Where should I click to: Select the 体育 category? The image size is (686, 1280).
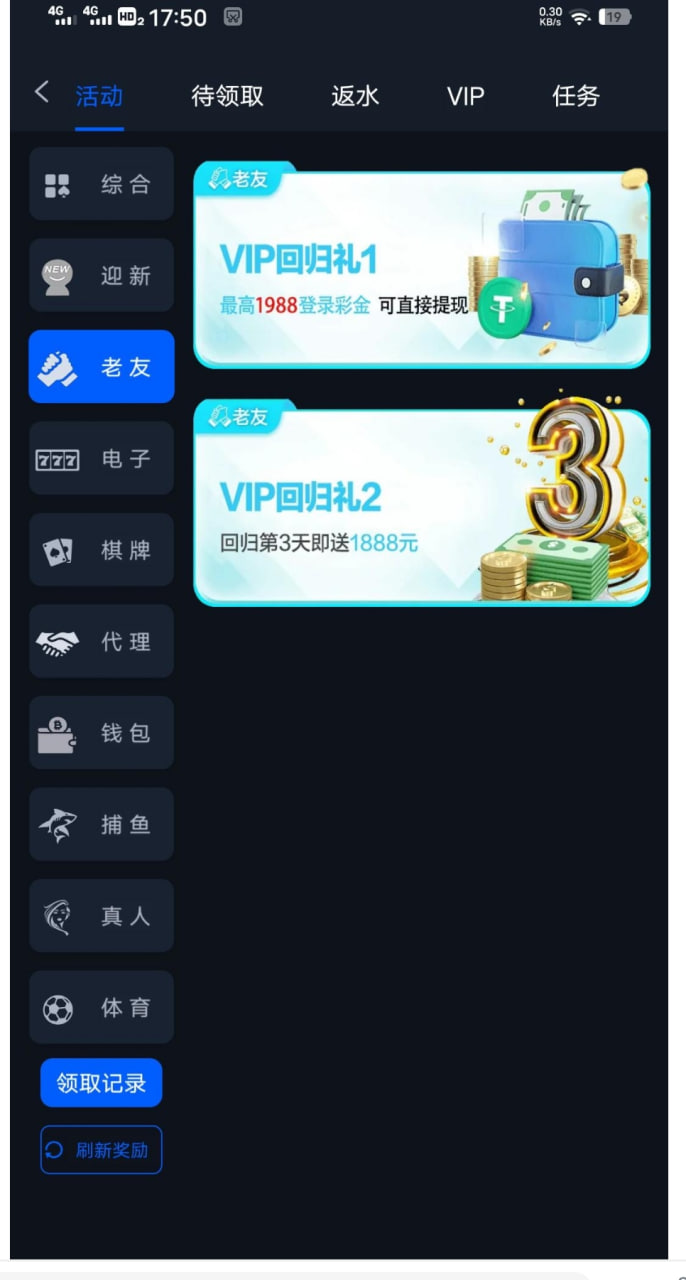pyautogui.click(x=101, y=1008)
